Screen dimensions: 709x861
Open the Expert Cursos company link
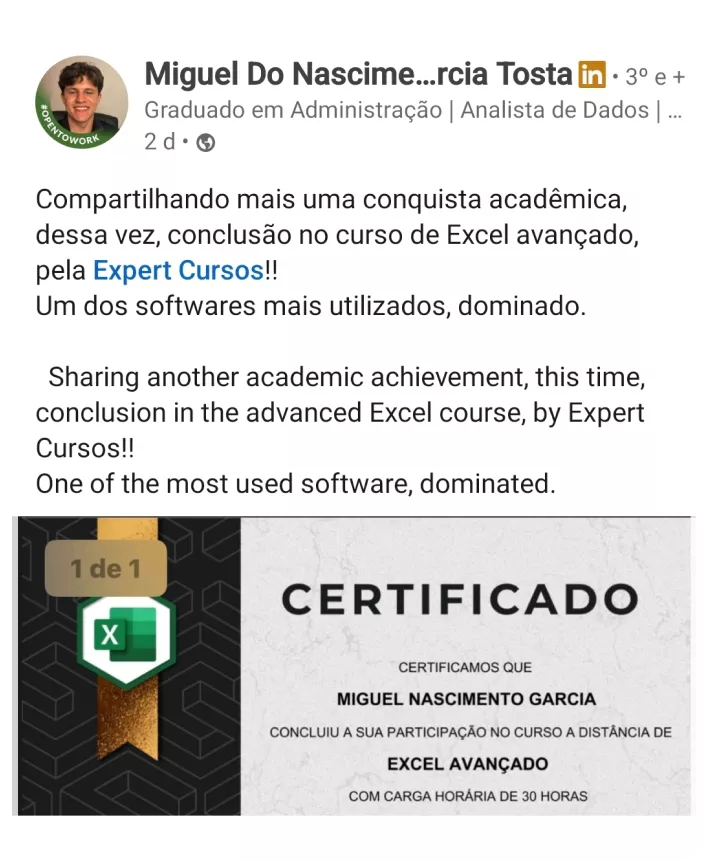pyautogui.click(x=178, y=270)
